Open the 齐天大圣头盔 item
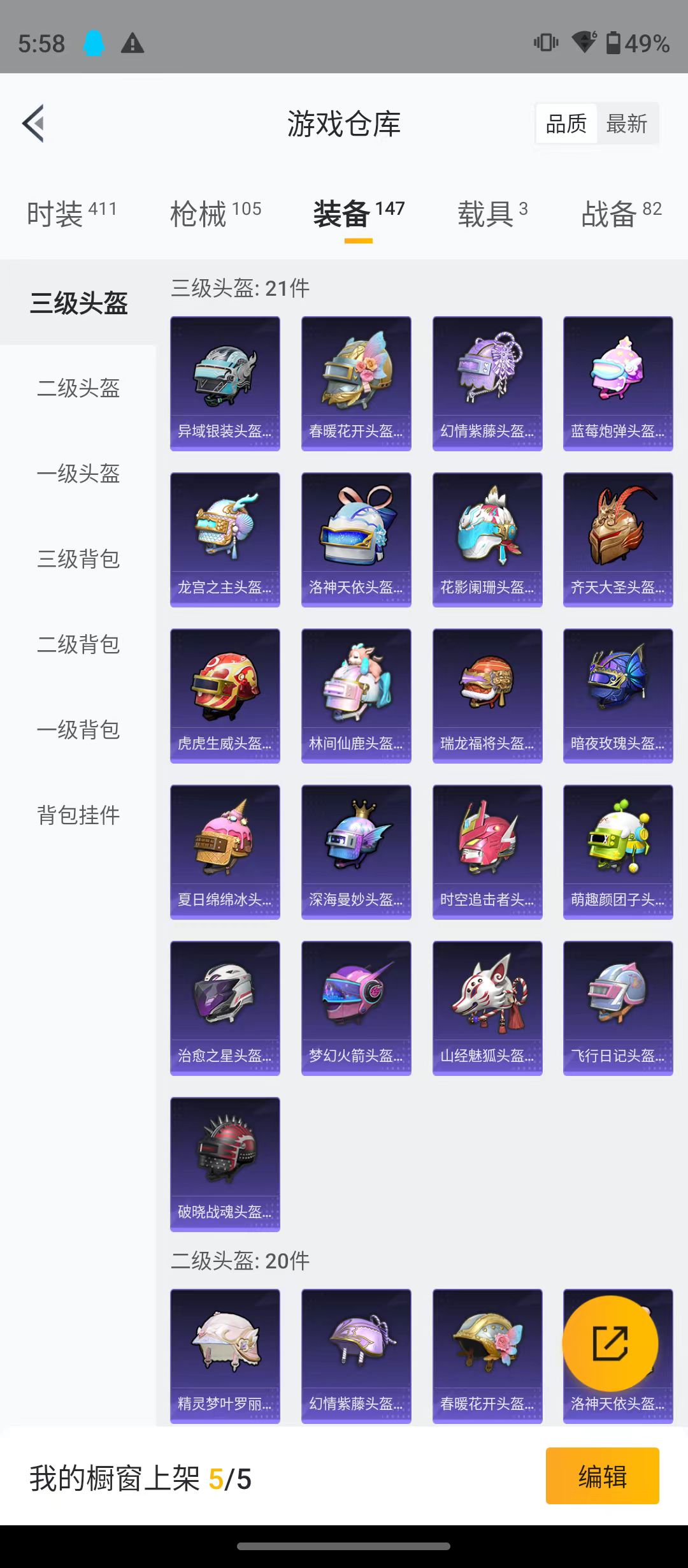Viewport: 688px width, 1568px height. pyautogui.click(x=618, y=540)
